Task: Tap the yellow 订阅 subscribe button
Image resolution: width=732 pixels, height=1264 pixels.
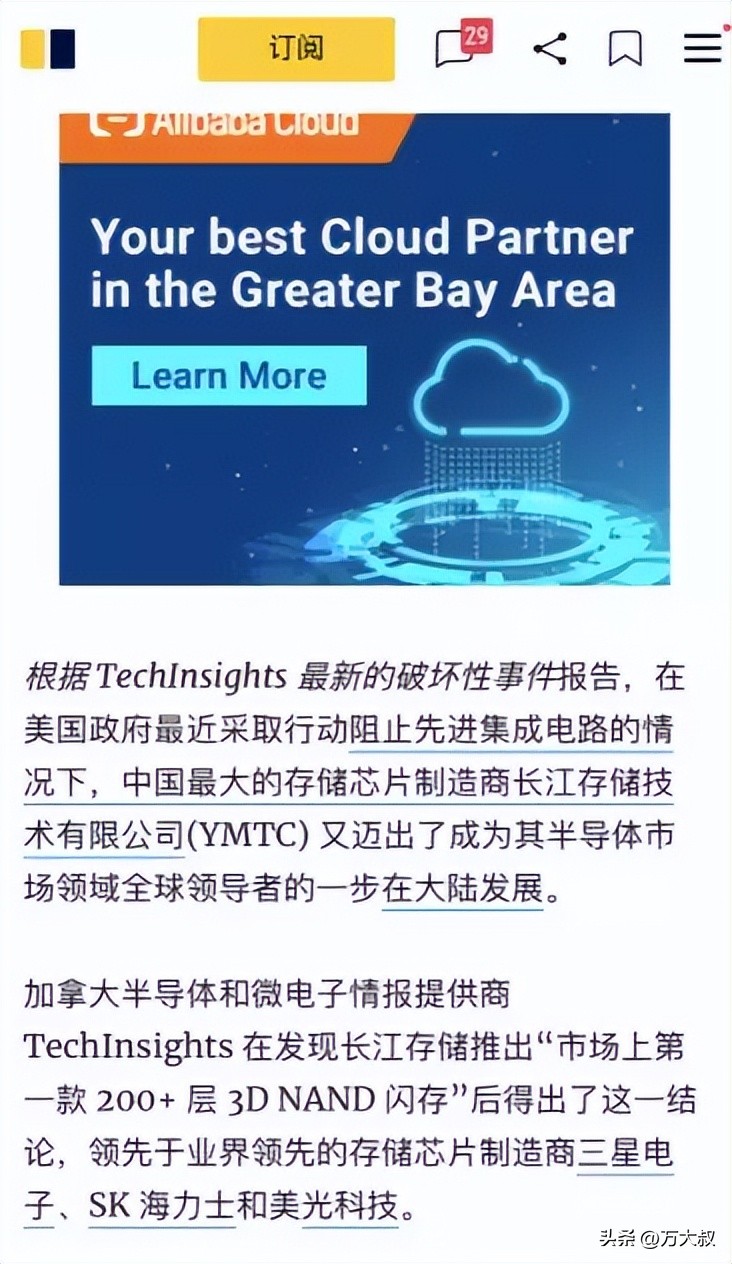Action: coord(296,48)
